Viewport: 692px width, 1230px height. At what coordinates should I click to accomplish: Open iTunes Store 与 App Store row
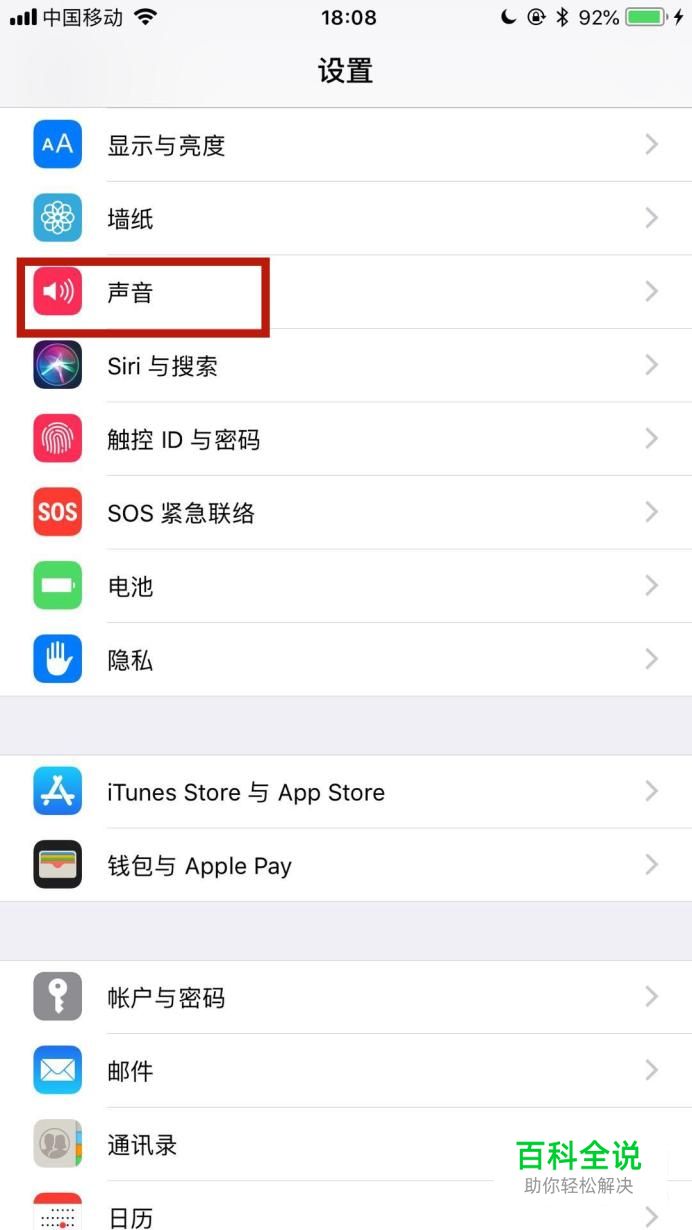(346, 792)
